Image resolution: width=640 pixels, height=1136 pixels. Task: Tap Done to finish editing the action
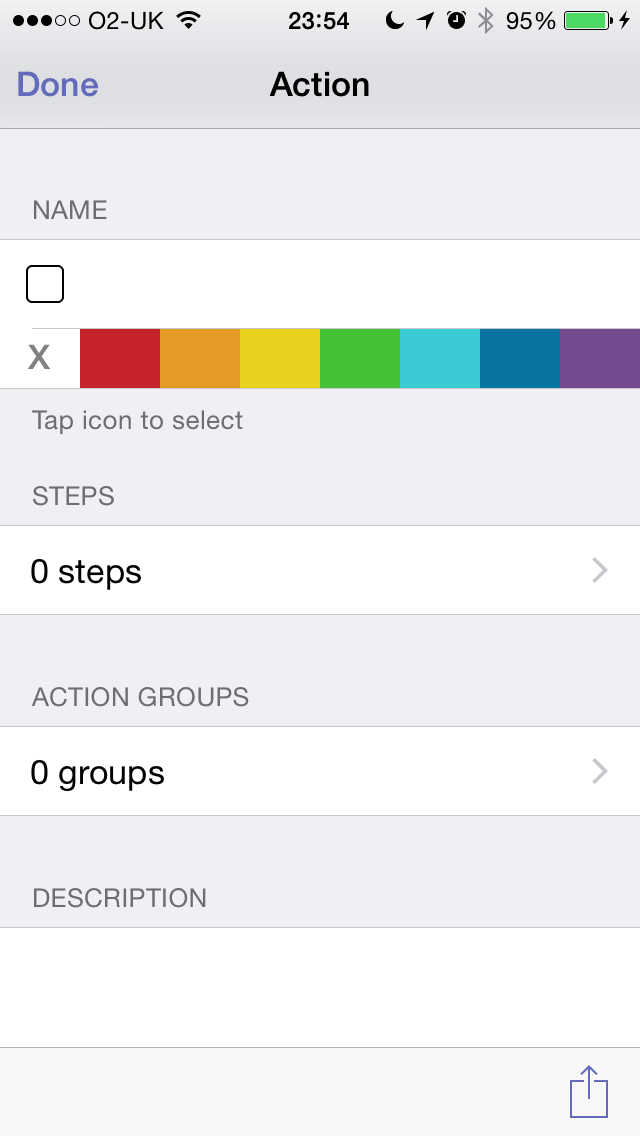tap(57, 85)
